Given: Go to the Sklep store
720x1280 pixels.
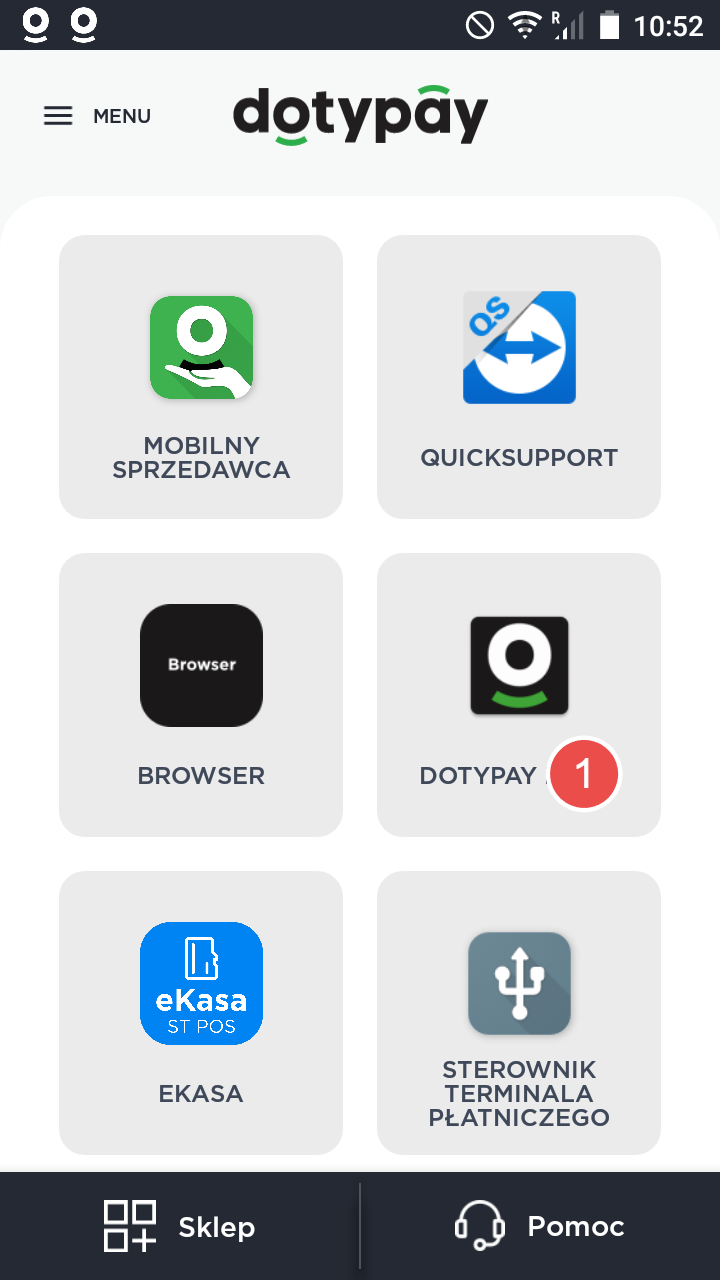Looking at the screenshot, I should coord(180,1226).
